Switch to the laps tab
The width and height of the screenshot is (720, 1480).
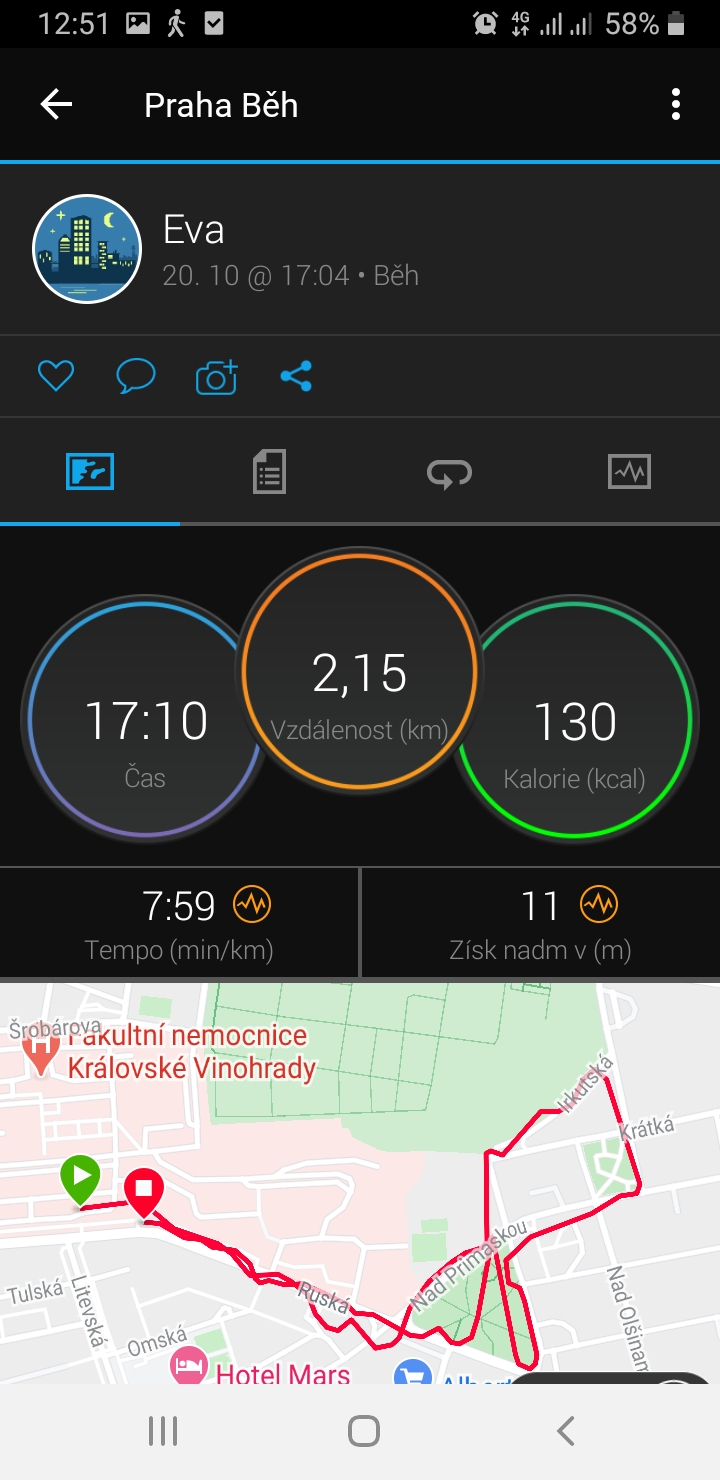(x=449, y=471)
